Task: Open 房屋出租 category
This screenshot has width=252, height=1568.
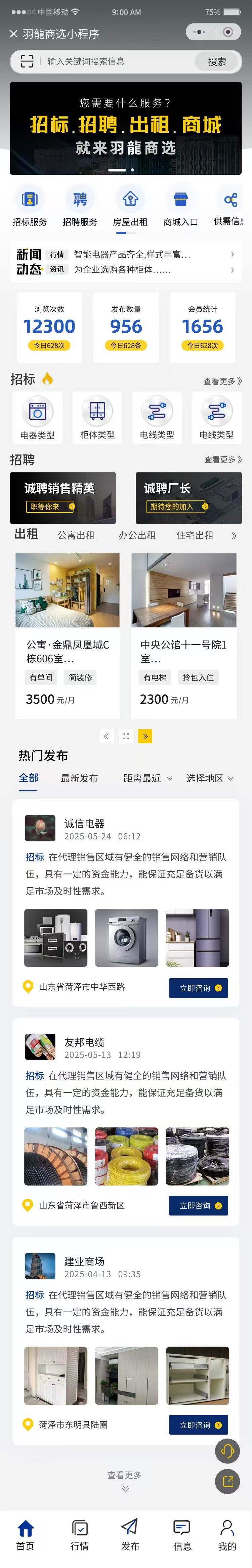Action: tap(130, 207)
